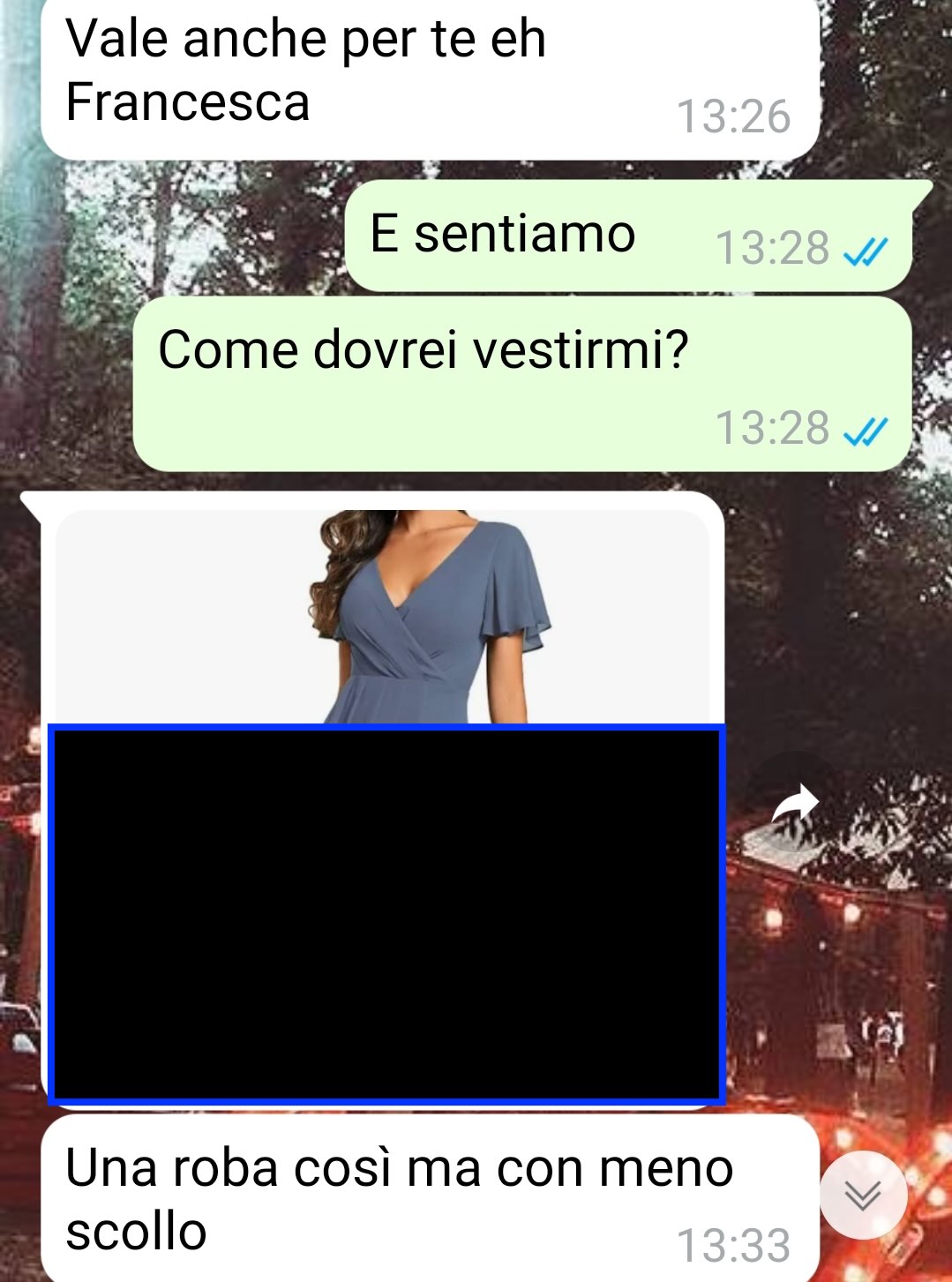The height and width of the screenshot is (1282, 952).
Task: Jump to the latest messages
Action: 862,1195
